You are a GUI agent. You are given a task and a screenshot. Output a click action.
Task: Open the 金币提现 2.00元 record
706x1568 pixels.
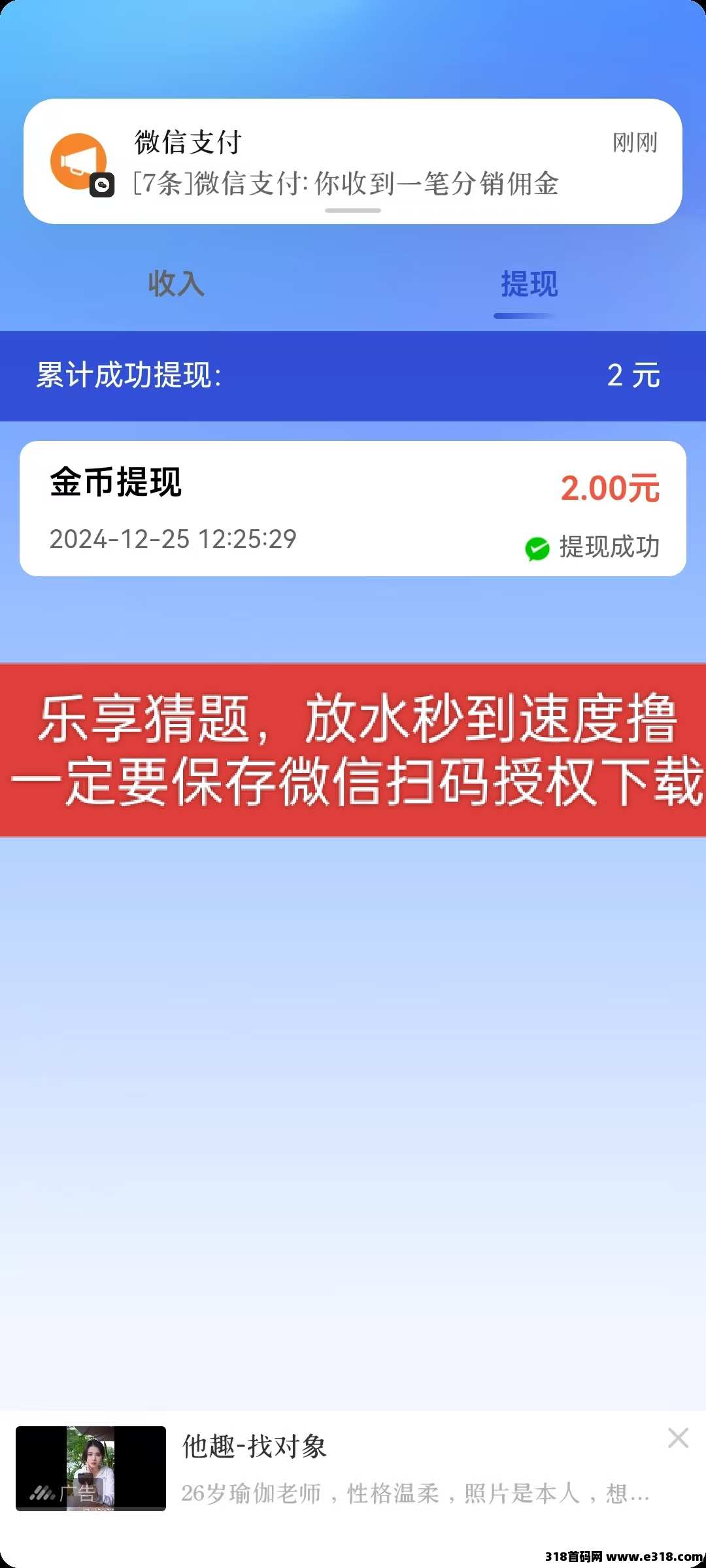click(353, 508)
